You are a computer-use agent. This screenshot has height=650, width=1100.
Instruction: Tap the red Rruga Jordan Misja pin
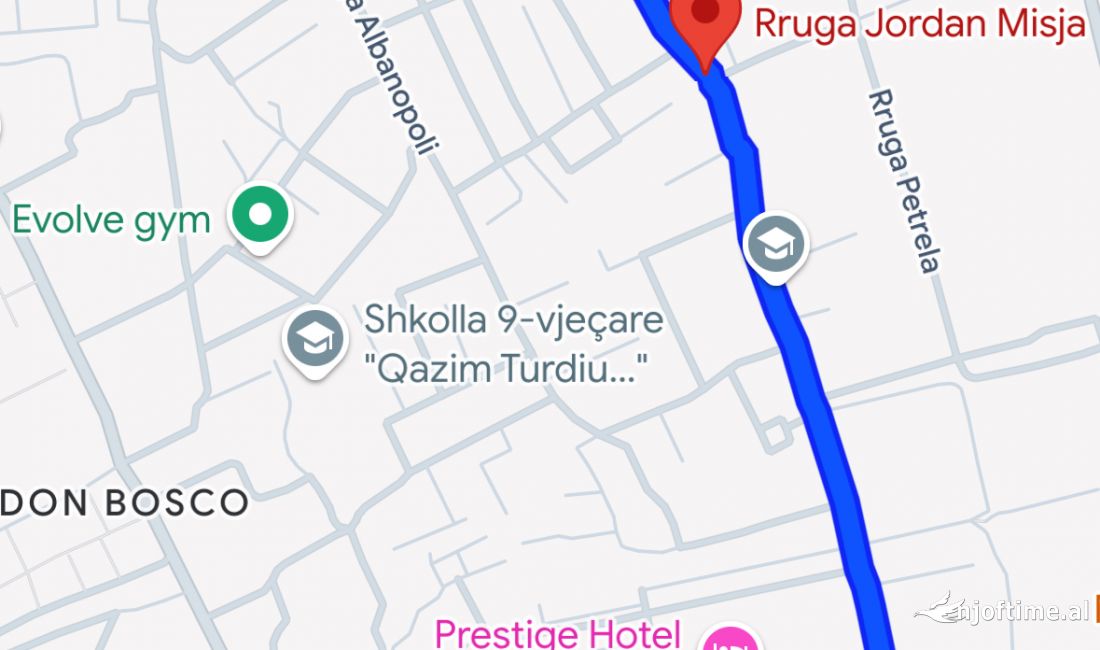pyautogui.click(x=705, y=20)
